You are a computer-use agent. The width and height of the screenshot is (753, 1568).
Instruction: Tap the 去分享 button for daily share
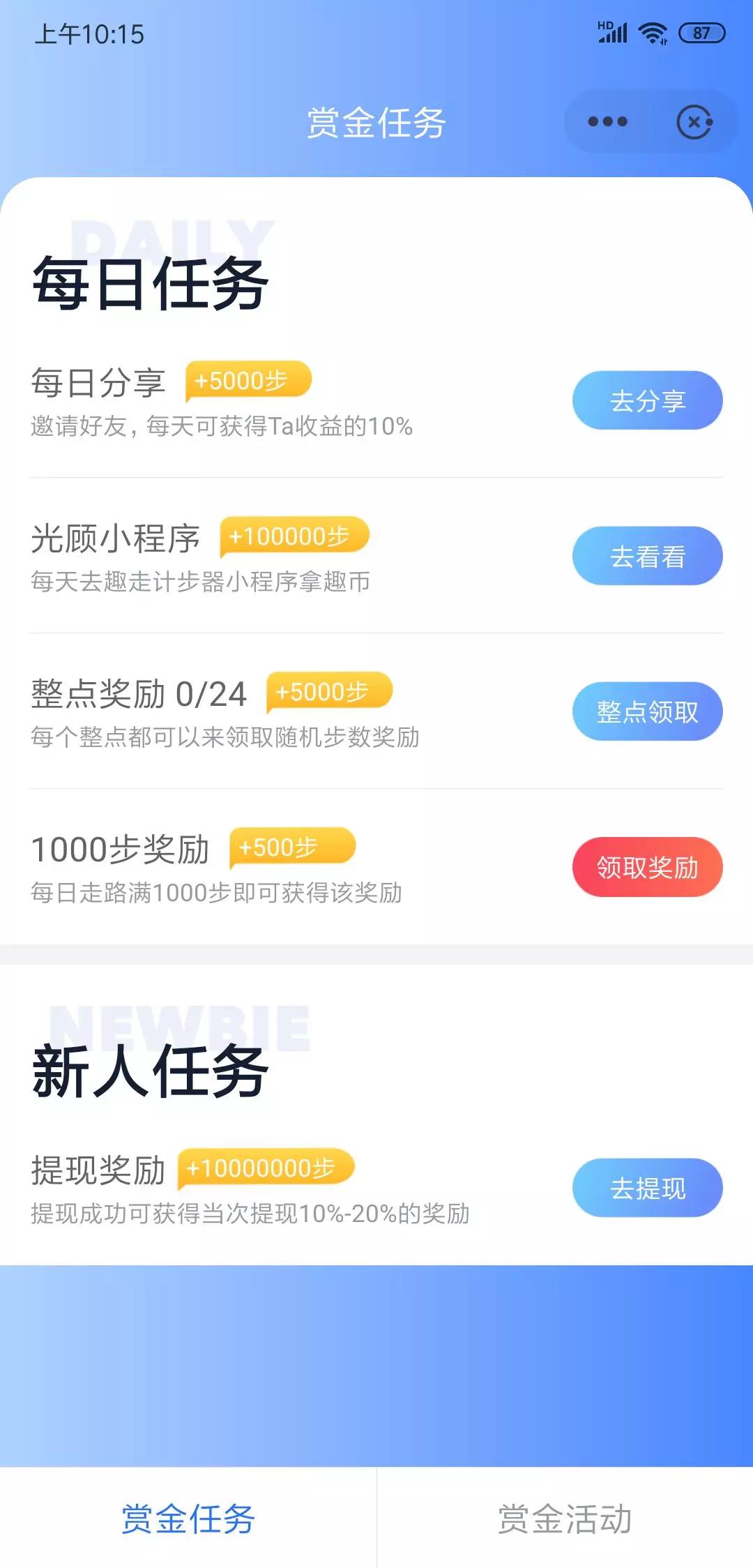coord(647,400)
